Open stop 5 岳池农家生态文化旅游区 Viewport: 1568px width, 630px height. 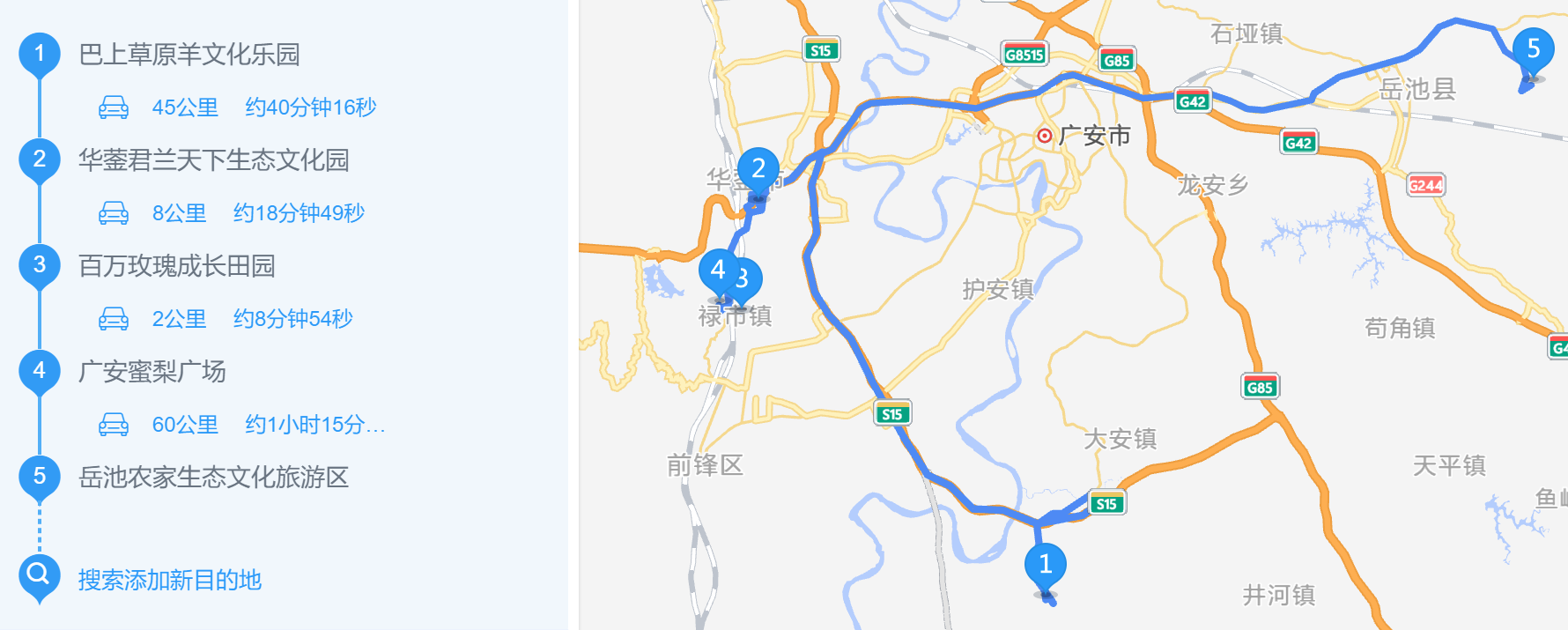213,478
